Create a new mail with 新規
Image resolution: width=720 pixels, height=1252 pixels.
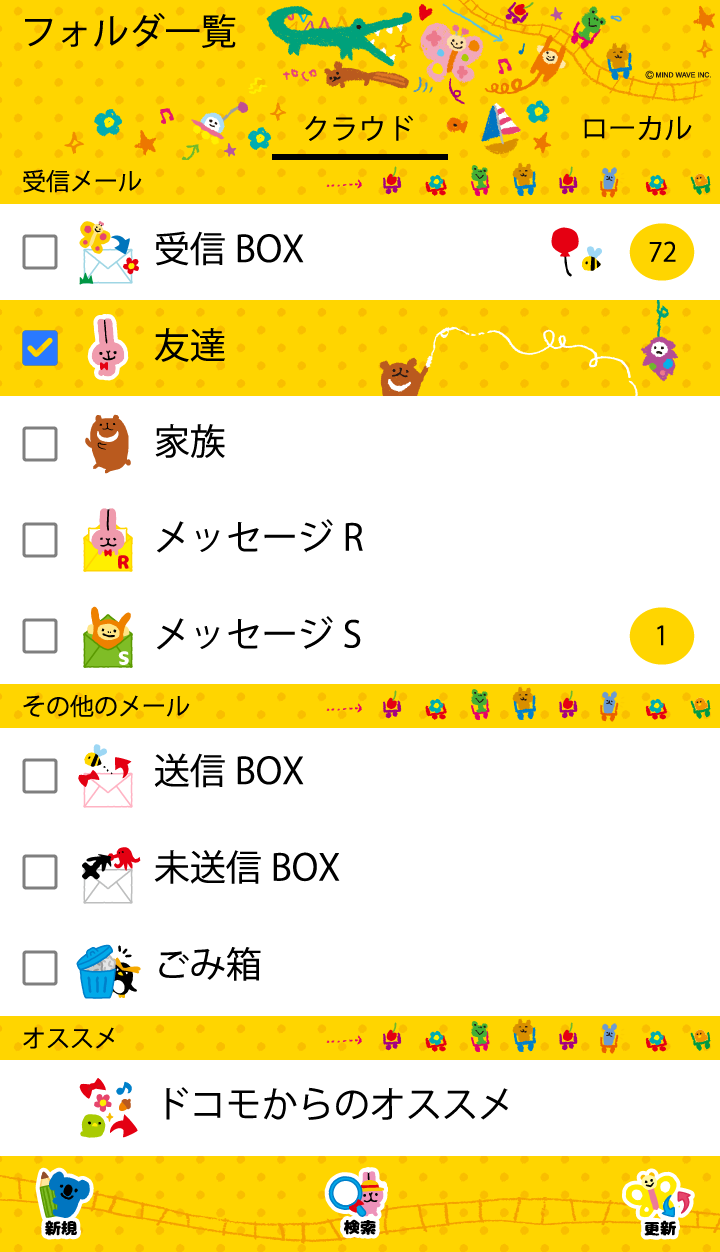pyautogui.click(x=60, y=1204)
